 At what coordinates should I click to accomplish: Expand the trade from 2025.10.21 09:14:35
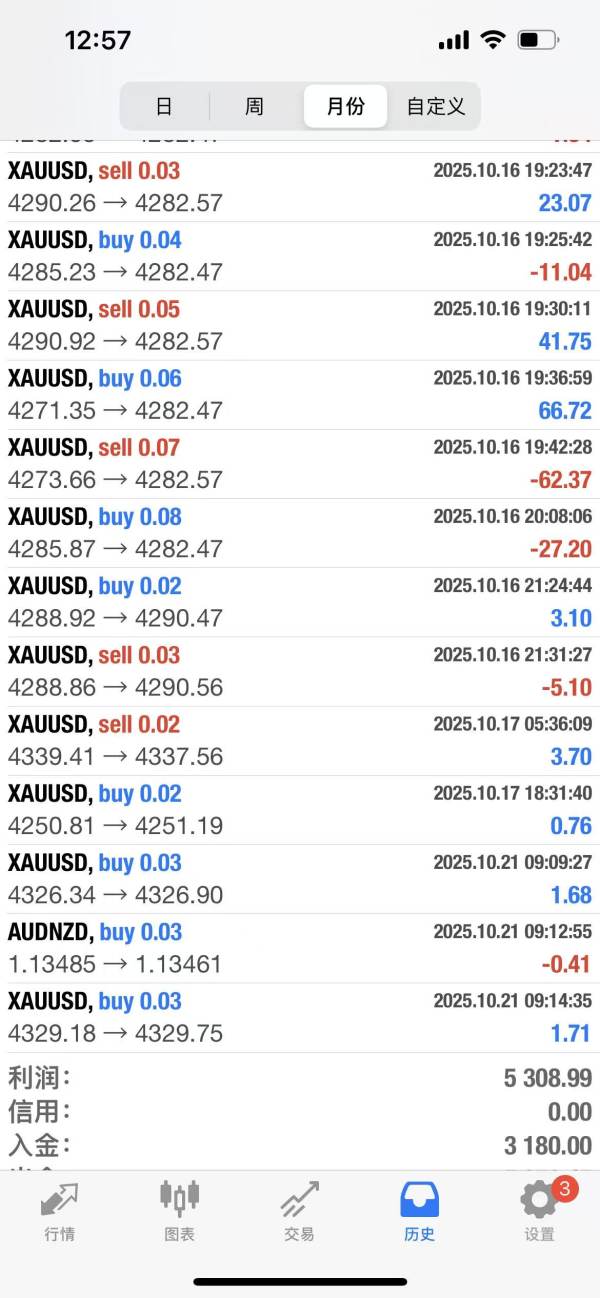point(300,1017)
